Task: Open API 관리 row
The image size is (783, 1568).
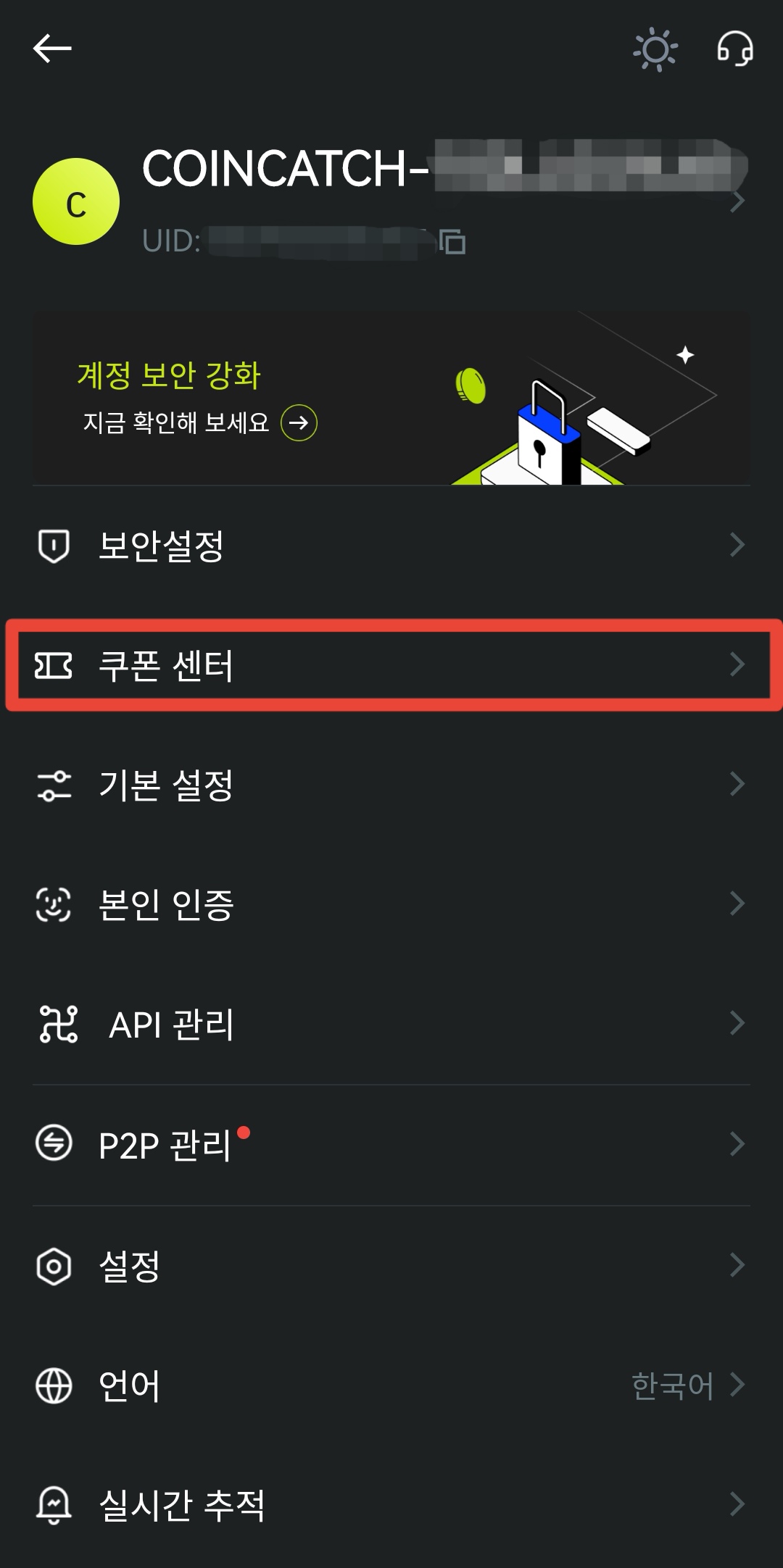Action: (391, 1024)
